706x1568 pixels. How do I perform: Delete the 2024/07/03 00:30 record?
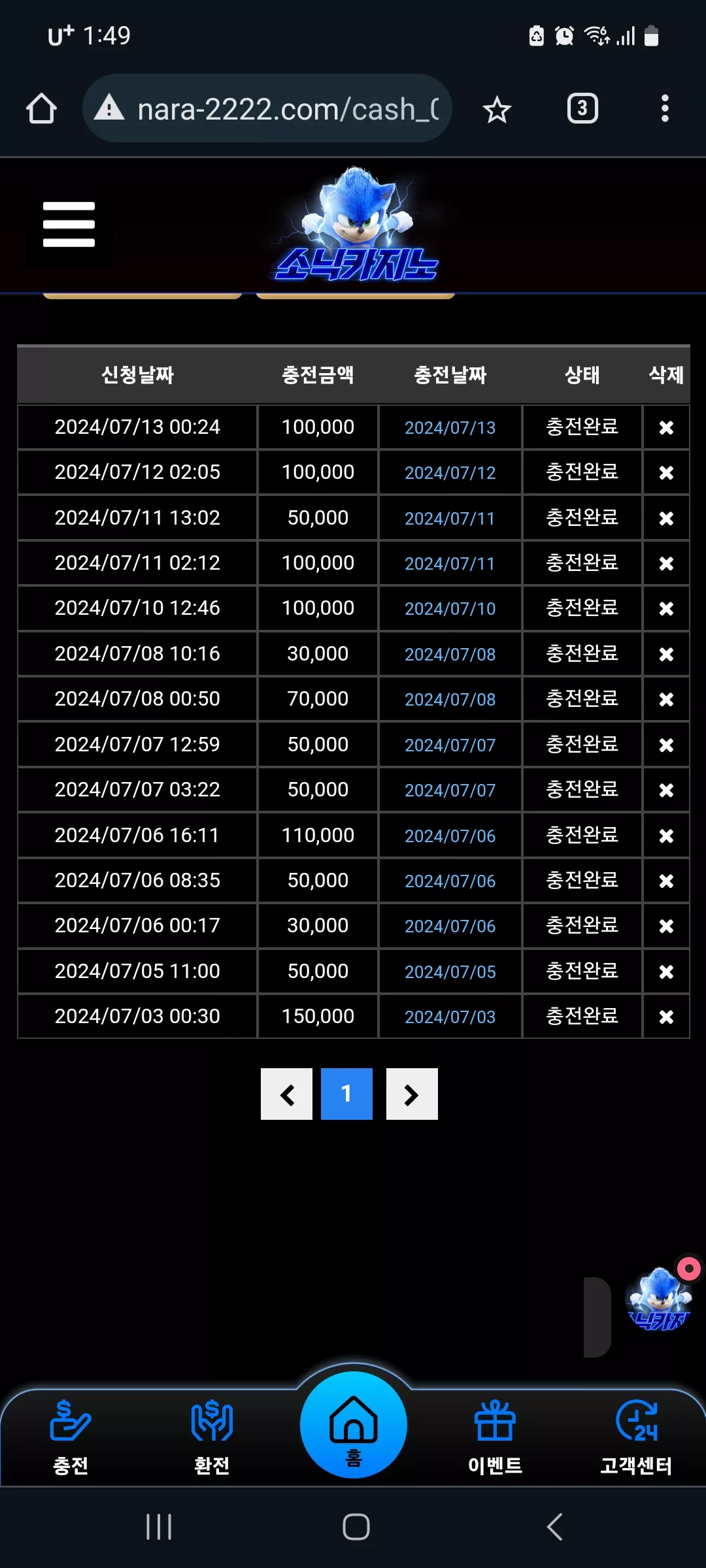(666, 1017)
